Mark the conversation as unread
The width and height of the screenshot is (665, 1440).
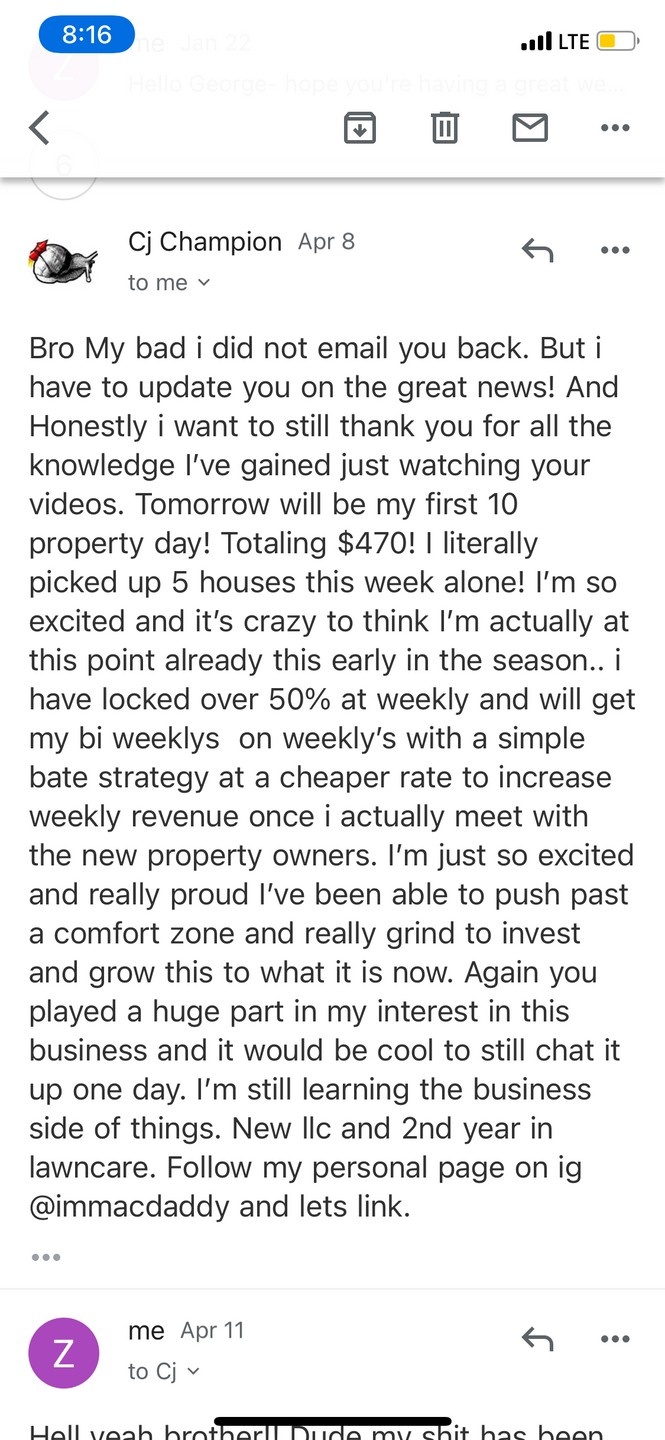[530, 128]
